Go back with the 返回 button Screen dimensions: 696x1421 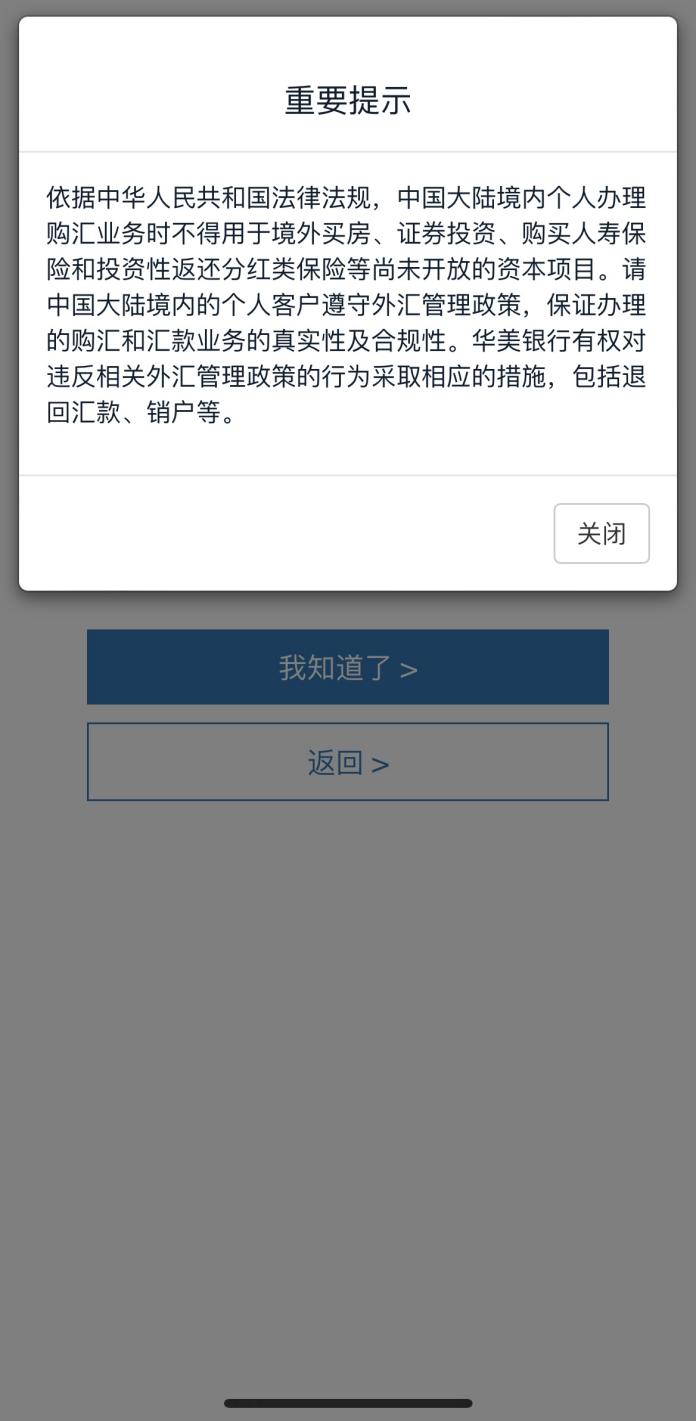point(347,762)
